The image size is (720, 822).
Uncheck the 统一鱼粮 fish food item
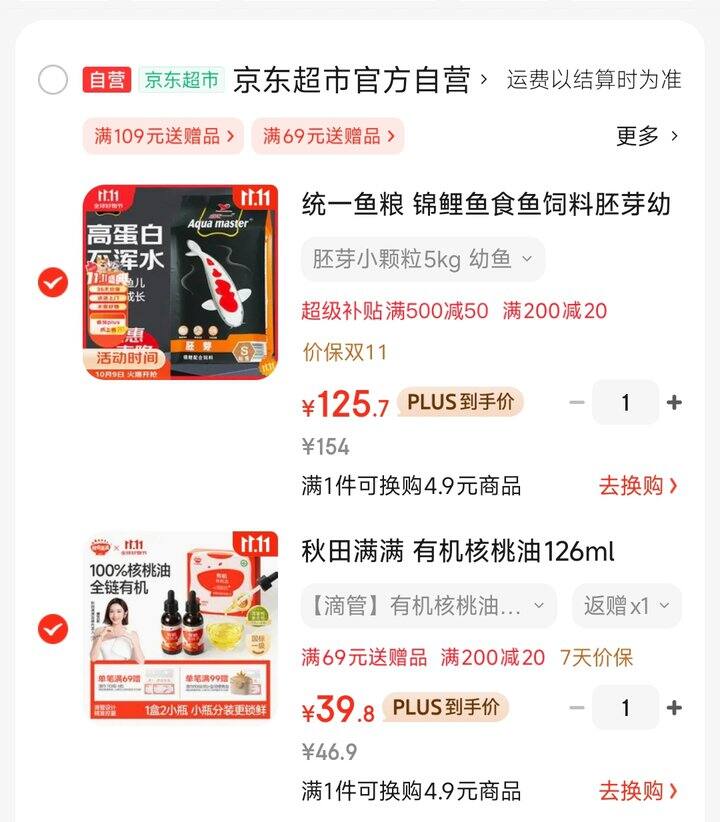pyautogui.click(x=52, y=283)
